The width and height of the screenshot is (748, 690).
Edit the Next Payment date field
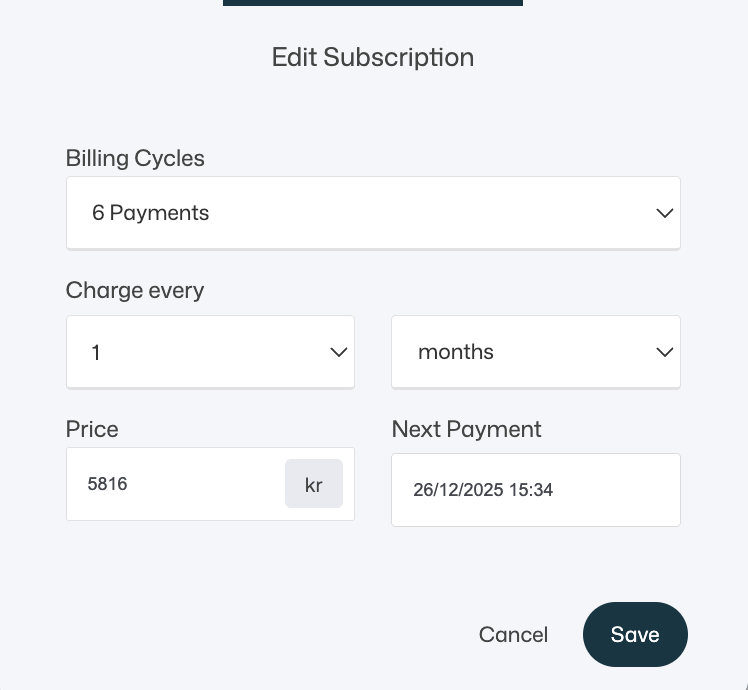(x=535, y=490)
